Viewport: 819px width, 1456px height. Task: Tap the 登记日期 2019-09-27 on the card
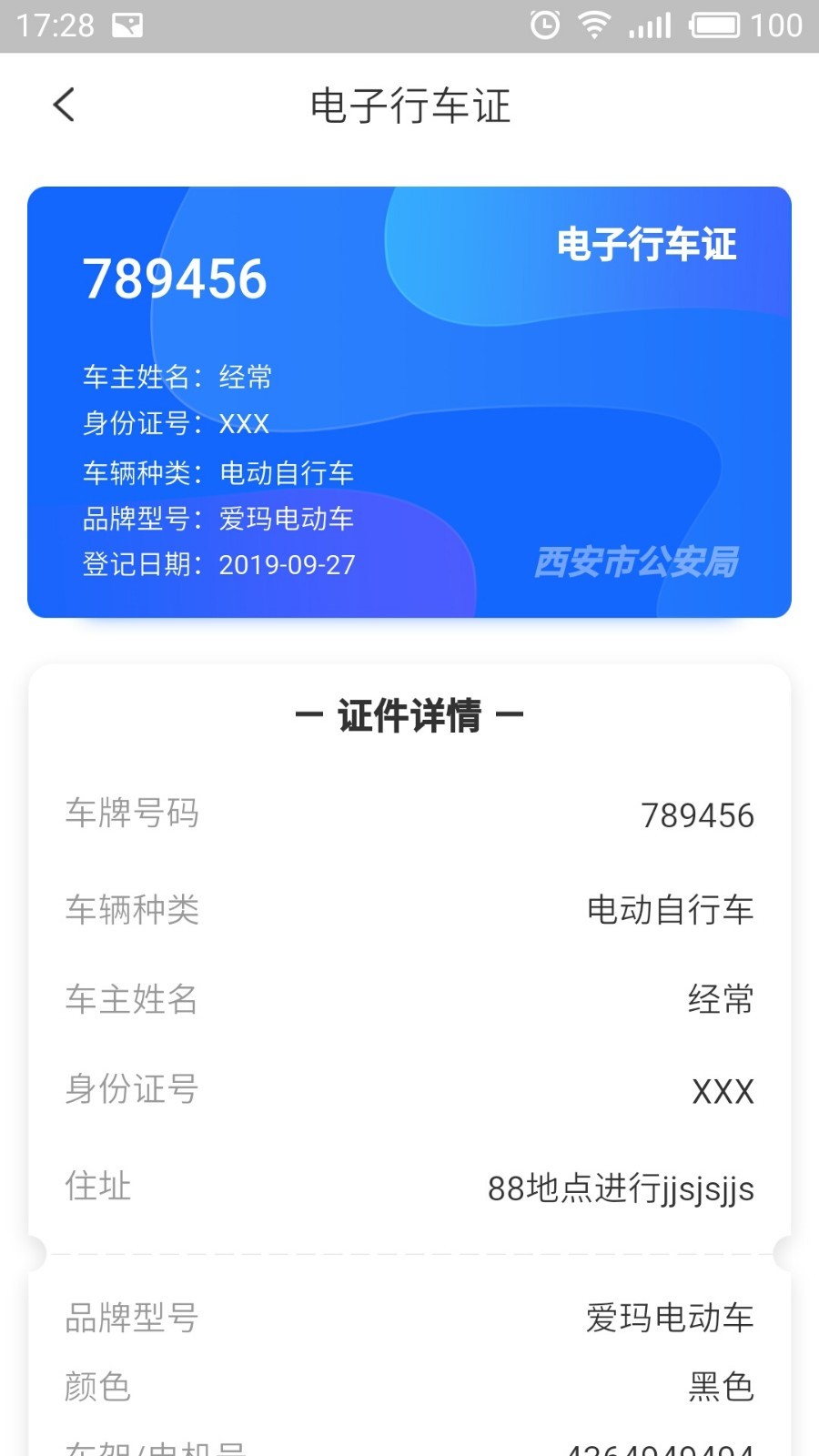tap(218, 565)
